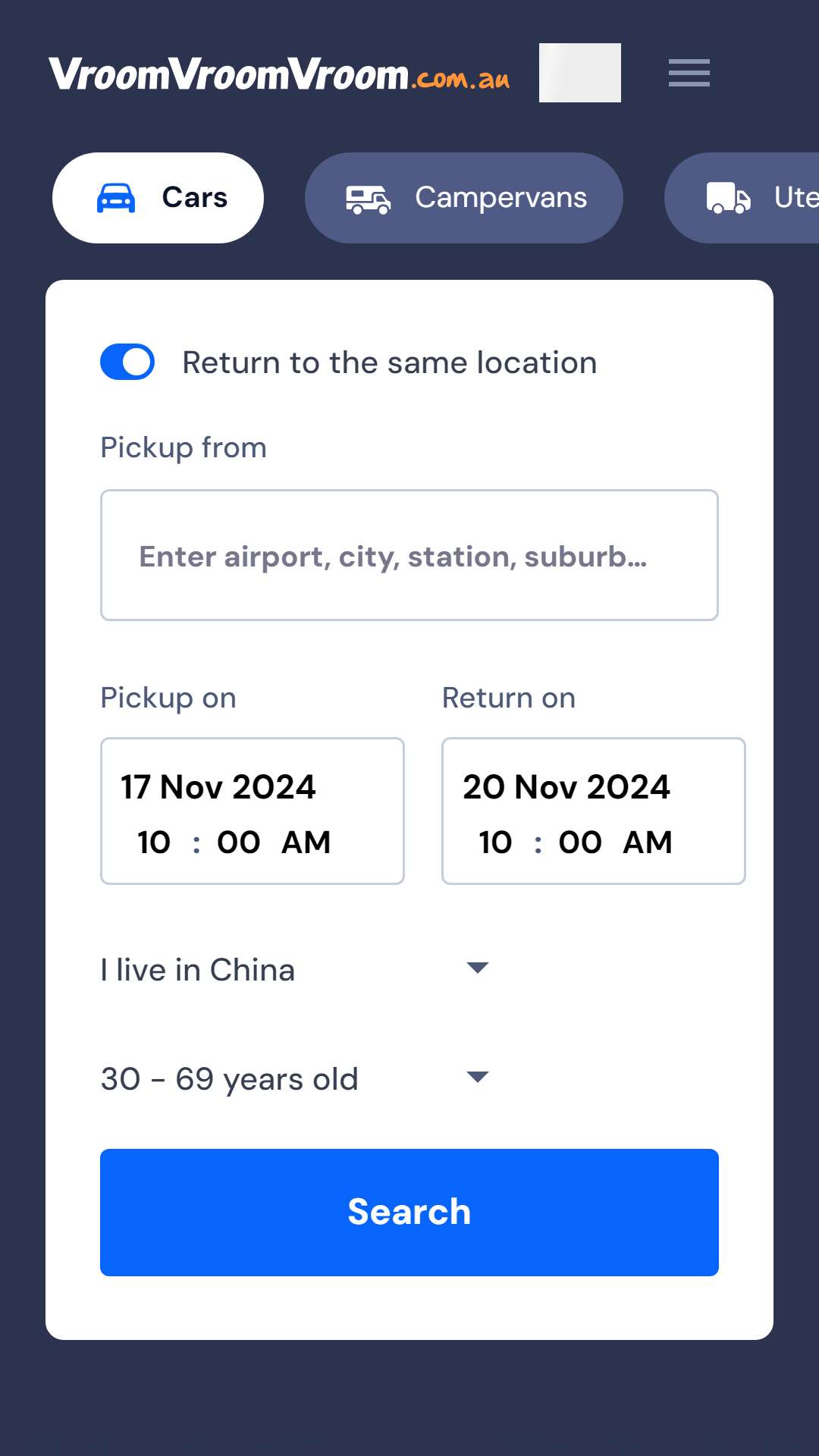Switch to the Campervans tab
The image size is (819, 1456).
(464, 198)
